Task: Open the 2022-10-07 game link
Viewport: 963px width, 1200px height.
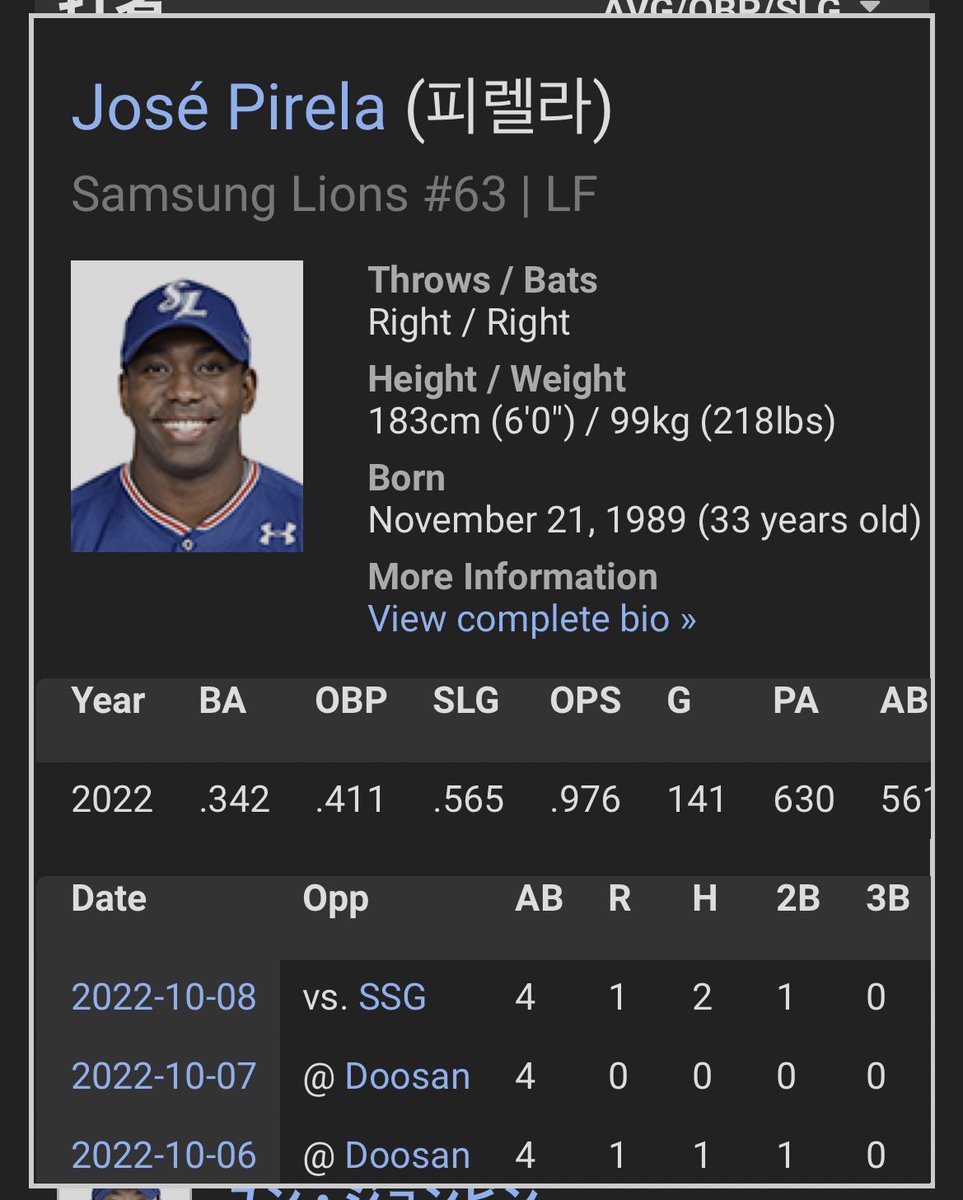Action: (x=164, y=1076)
